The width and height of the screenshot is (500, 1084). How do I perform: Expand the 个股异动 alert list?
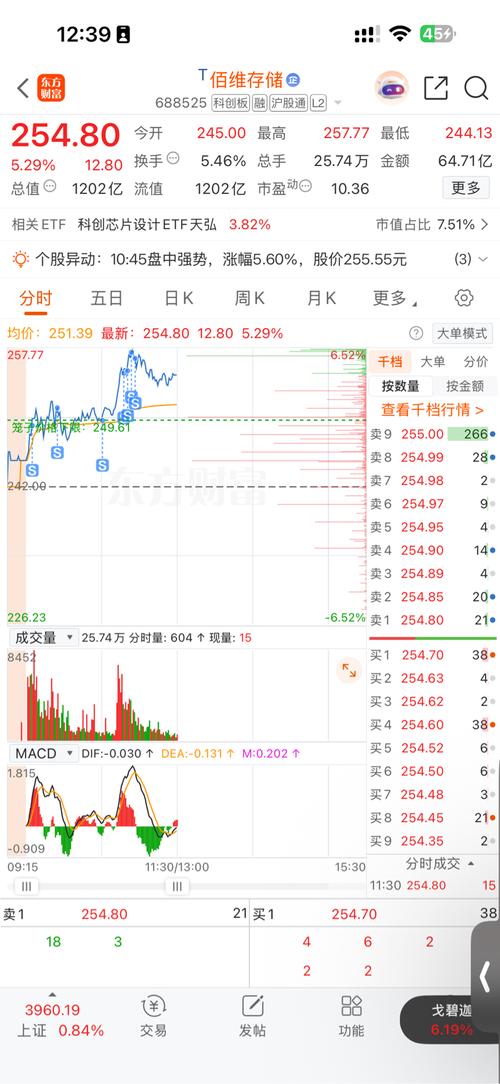click(x=472, y=259)
